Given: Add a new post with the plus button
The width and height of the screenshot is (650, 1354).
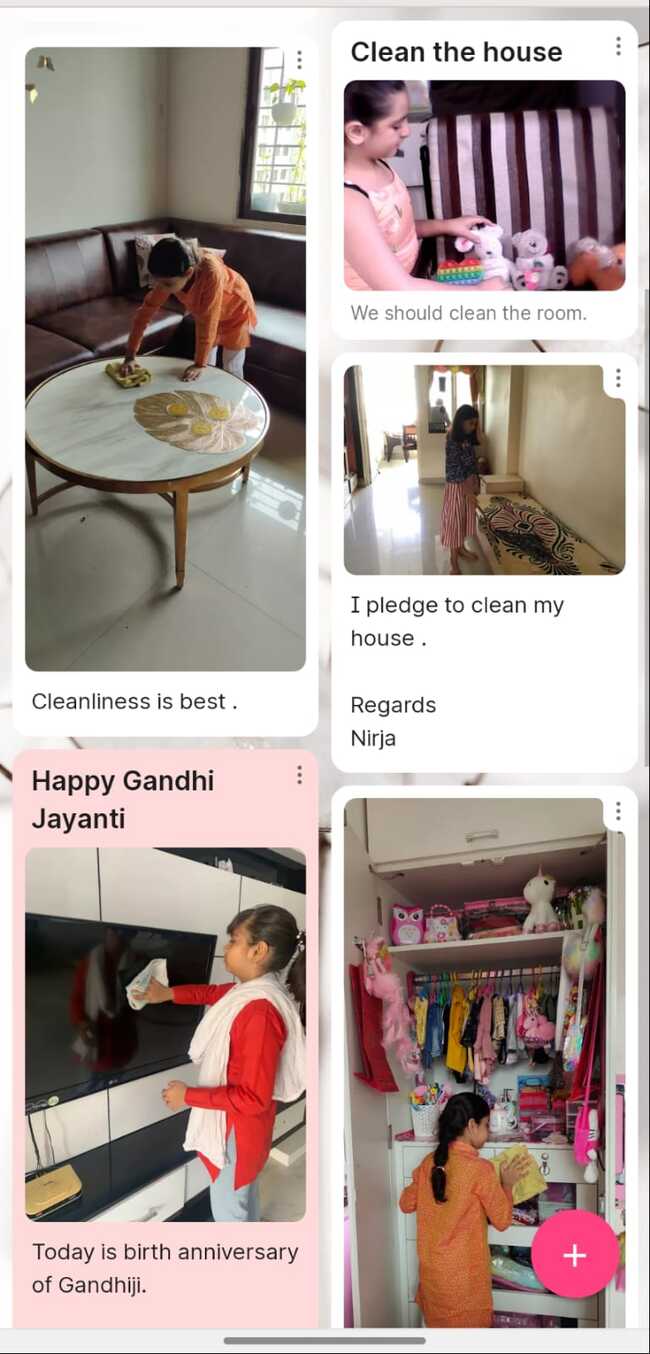Looking at the screenshot, I should (x=574, y=1255).
